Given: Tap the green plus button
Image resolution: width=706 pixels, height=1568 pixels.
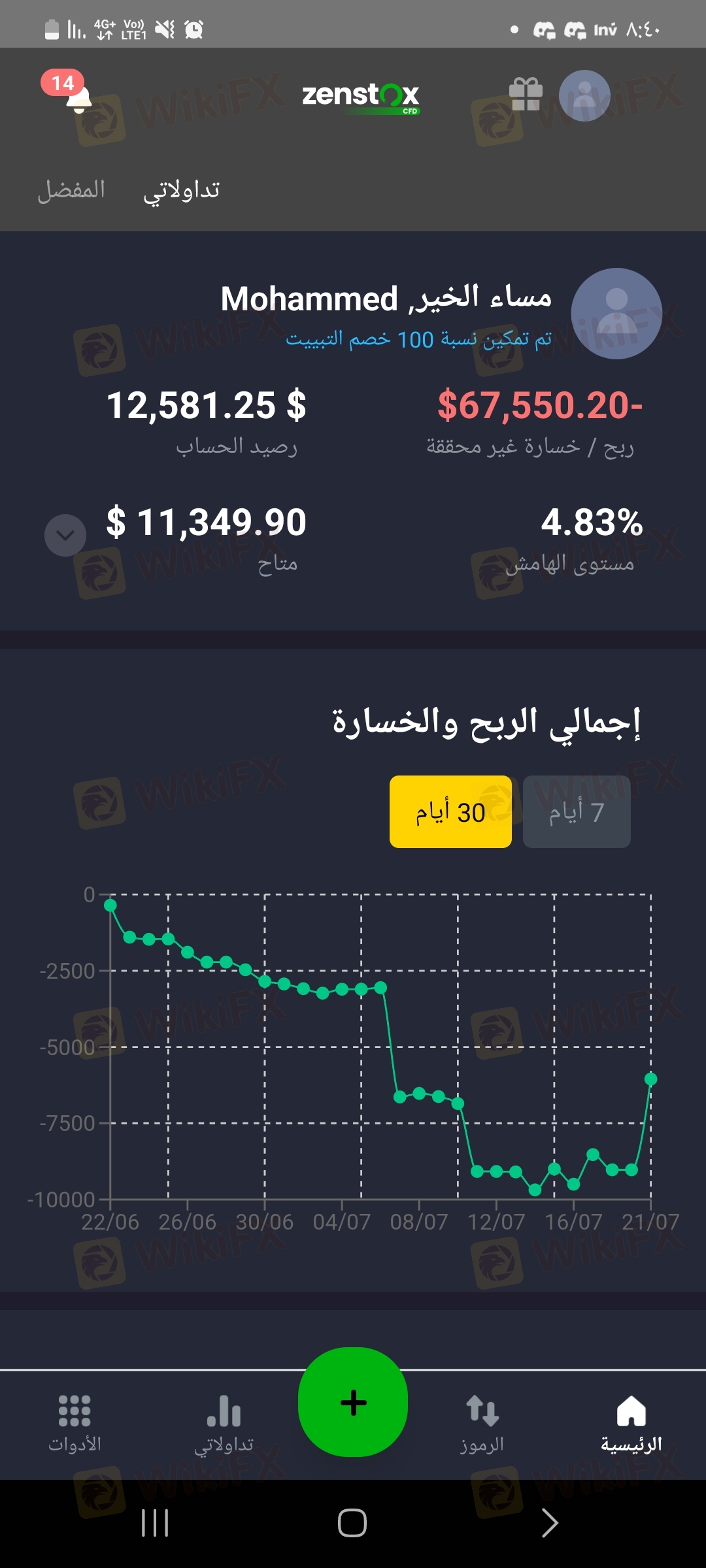Looking at the screenshot, I should [353, 1402].
